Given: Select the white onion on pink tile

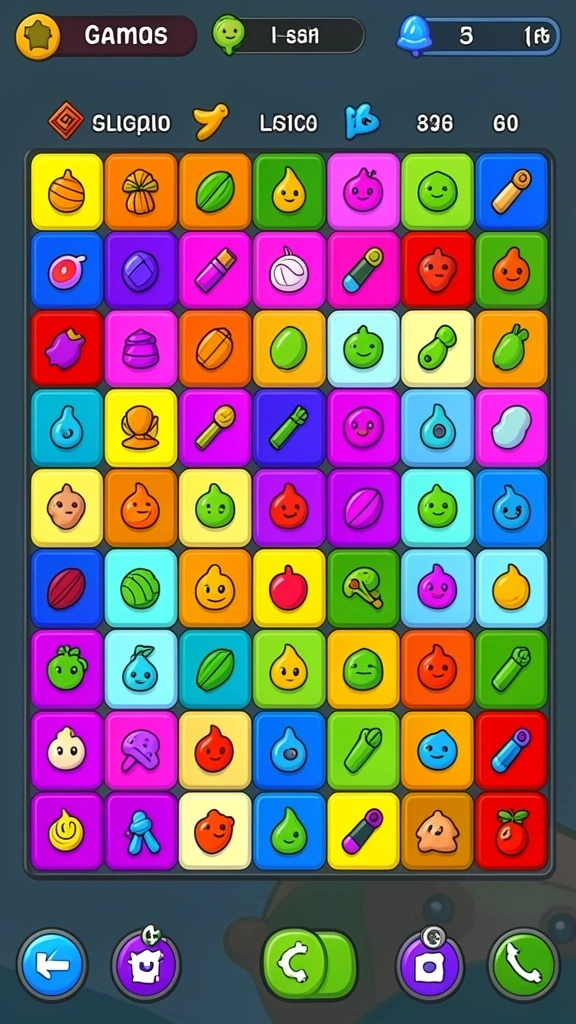Looking at the screenshot, I should coord(289,270).
